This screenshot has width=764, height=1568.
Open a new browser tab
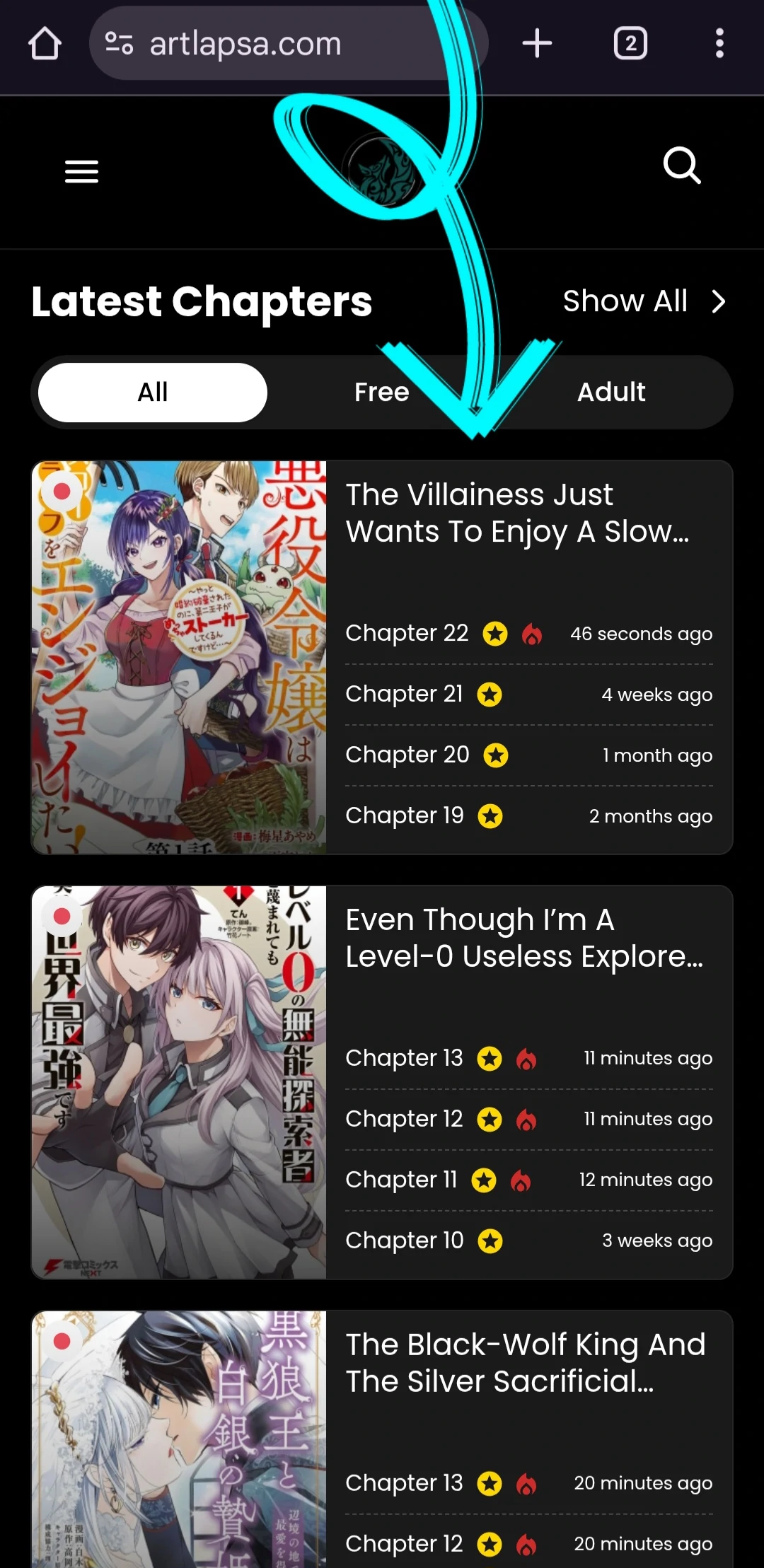(x=537, y=44)
